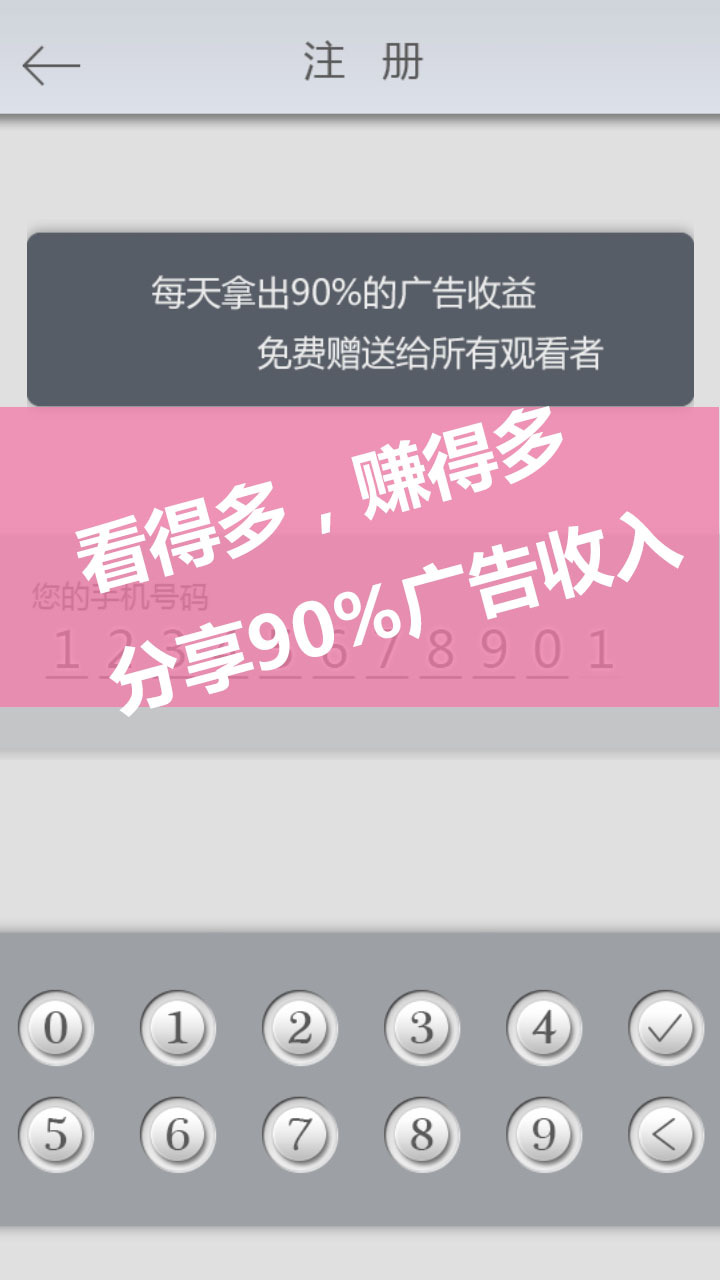Confirm the phone number with the checkmark key
Image resolution: width=720 pixels, height=1280 pixels.
tap(666, 1028)
